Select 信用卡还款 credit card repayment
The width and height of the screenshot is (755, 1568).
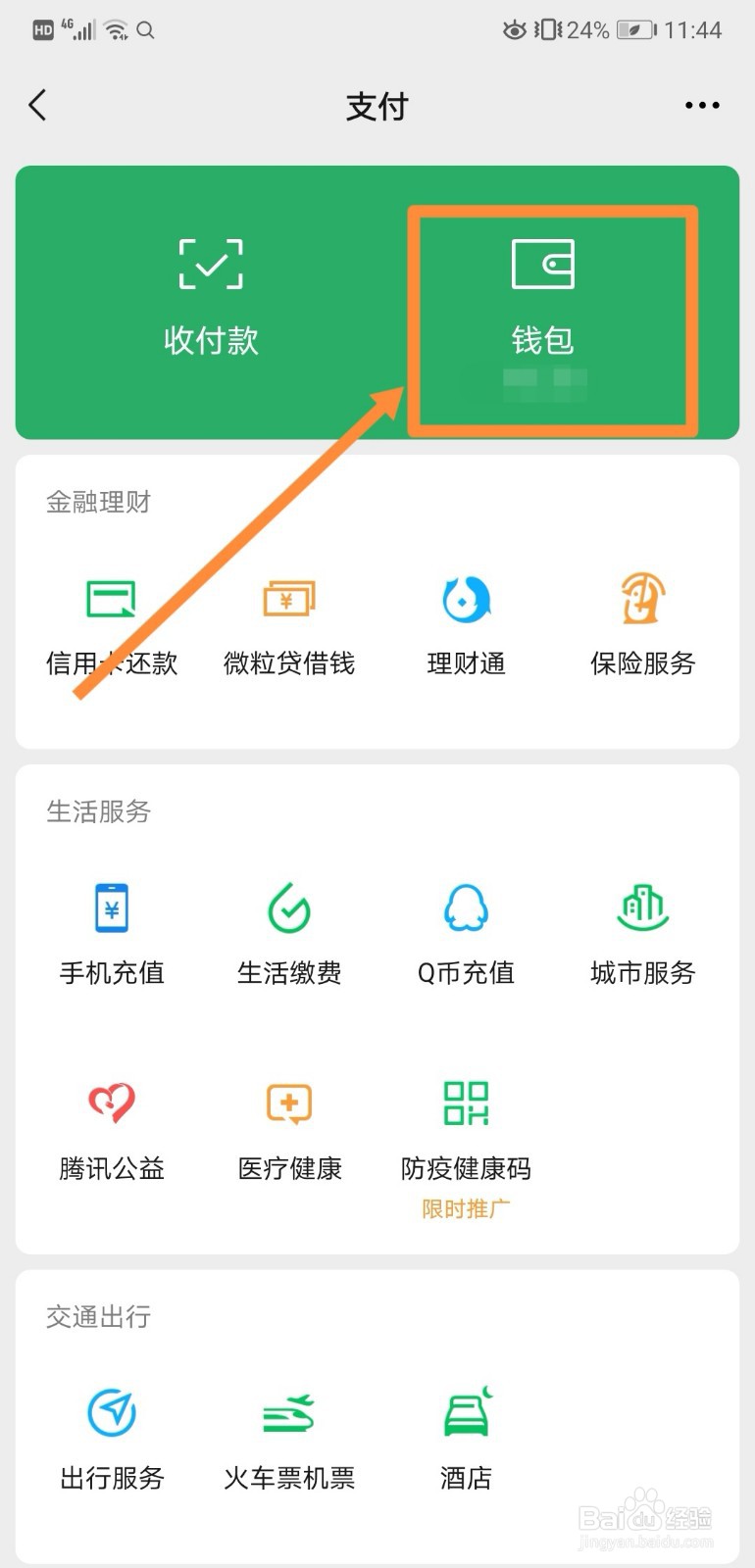click(111, 622)
